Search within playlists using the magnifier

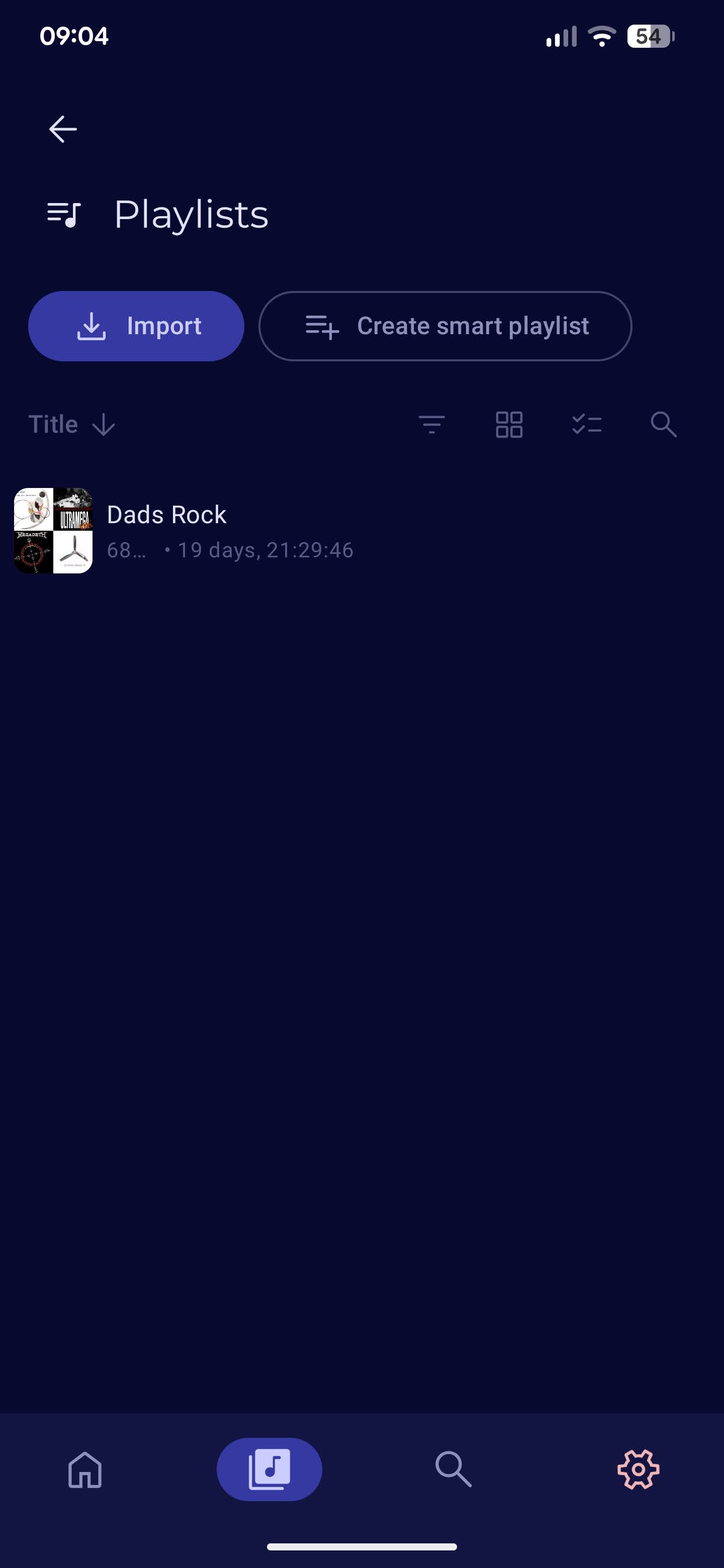[x=663, y=424]
